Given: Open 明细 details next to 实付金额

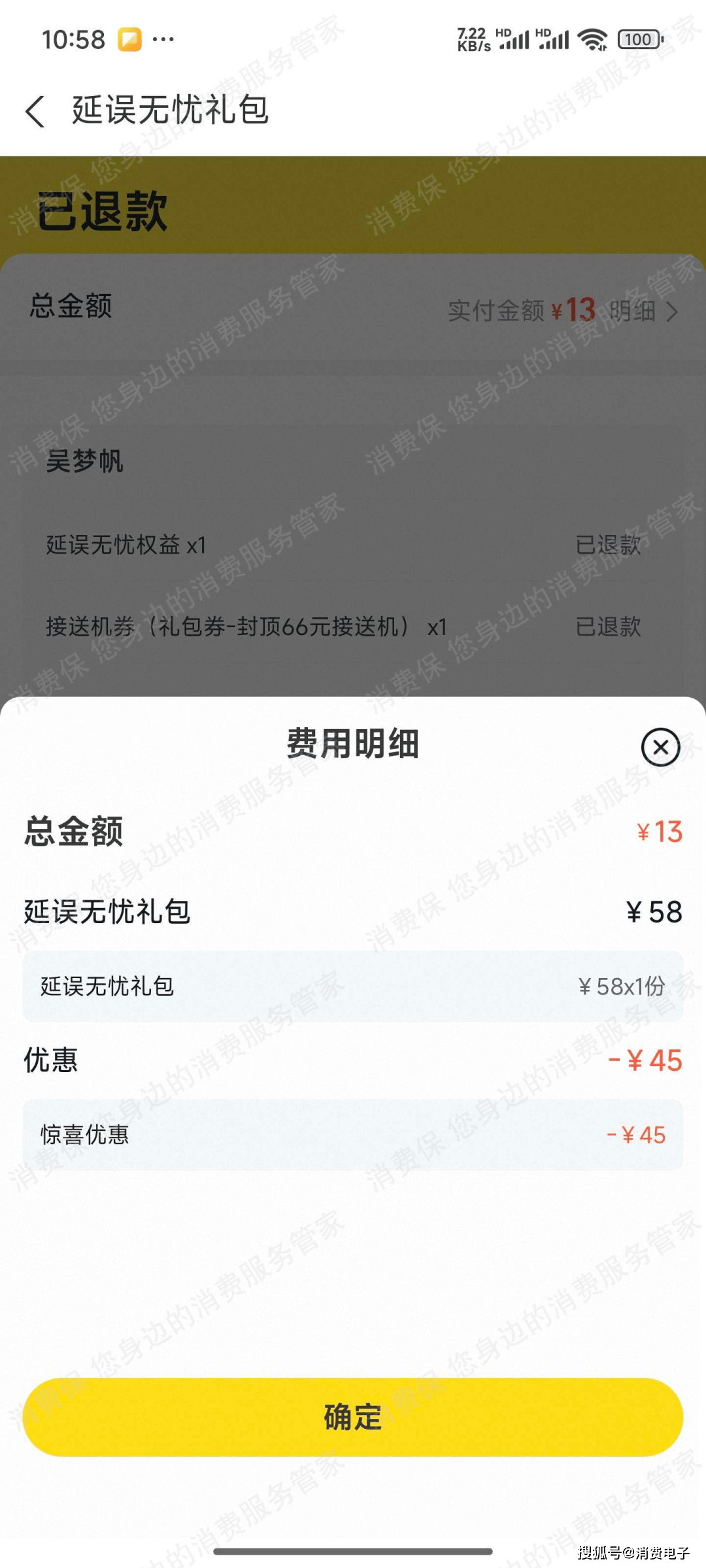Looking at the screenshot, I should [x=643, y=311].
